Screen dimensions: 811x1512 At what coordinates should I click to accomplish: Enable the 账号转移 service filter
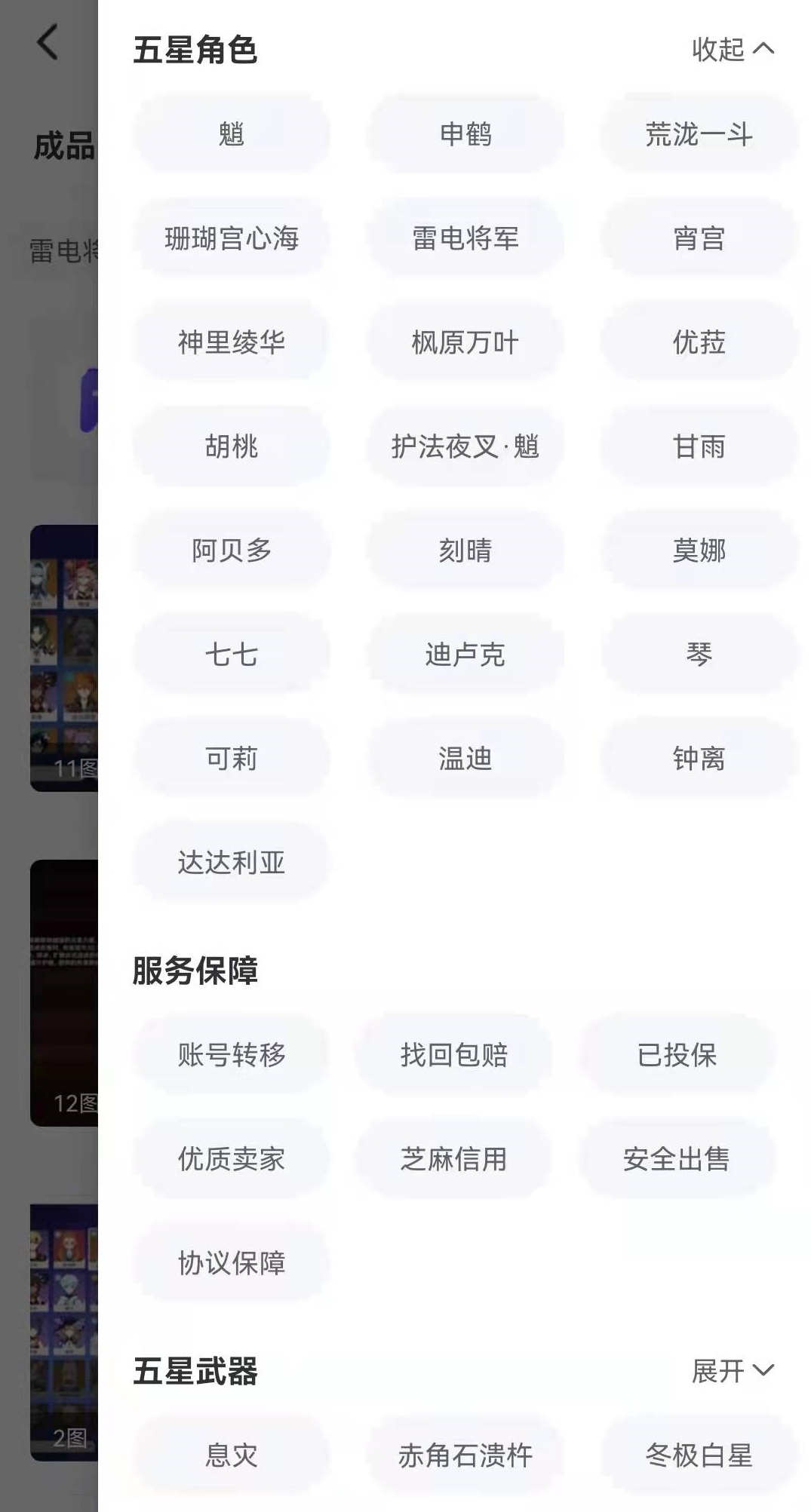coord(232,1054)
